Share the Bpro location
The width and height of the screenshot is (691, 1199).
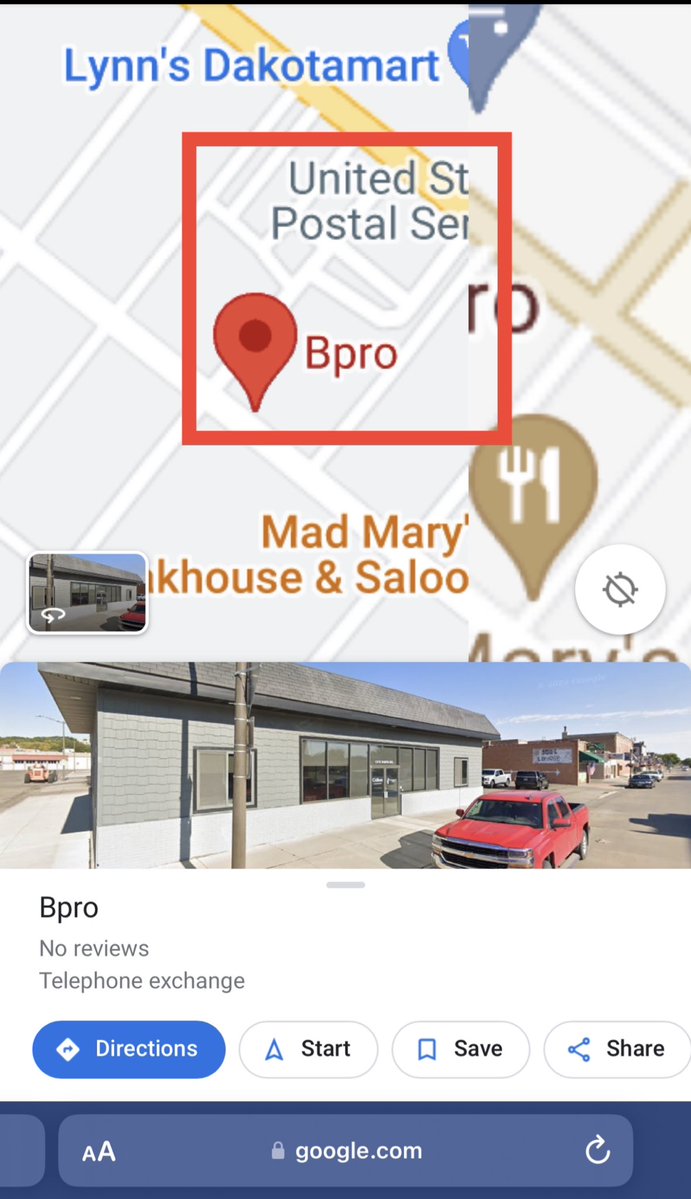click(x=617, y=1049)
